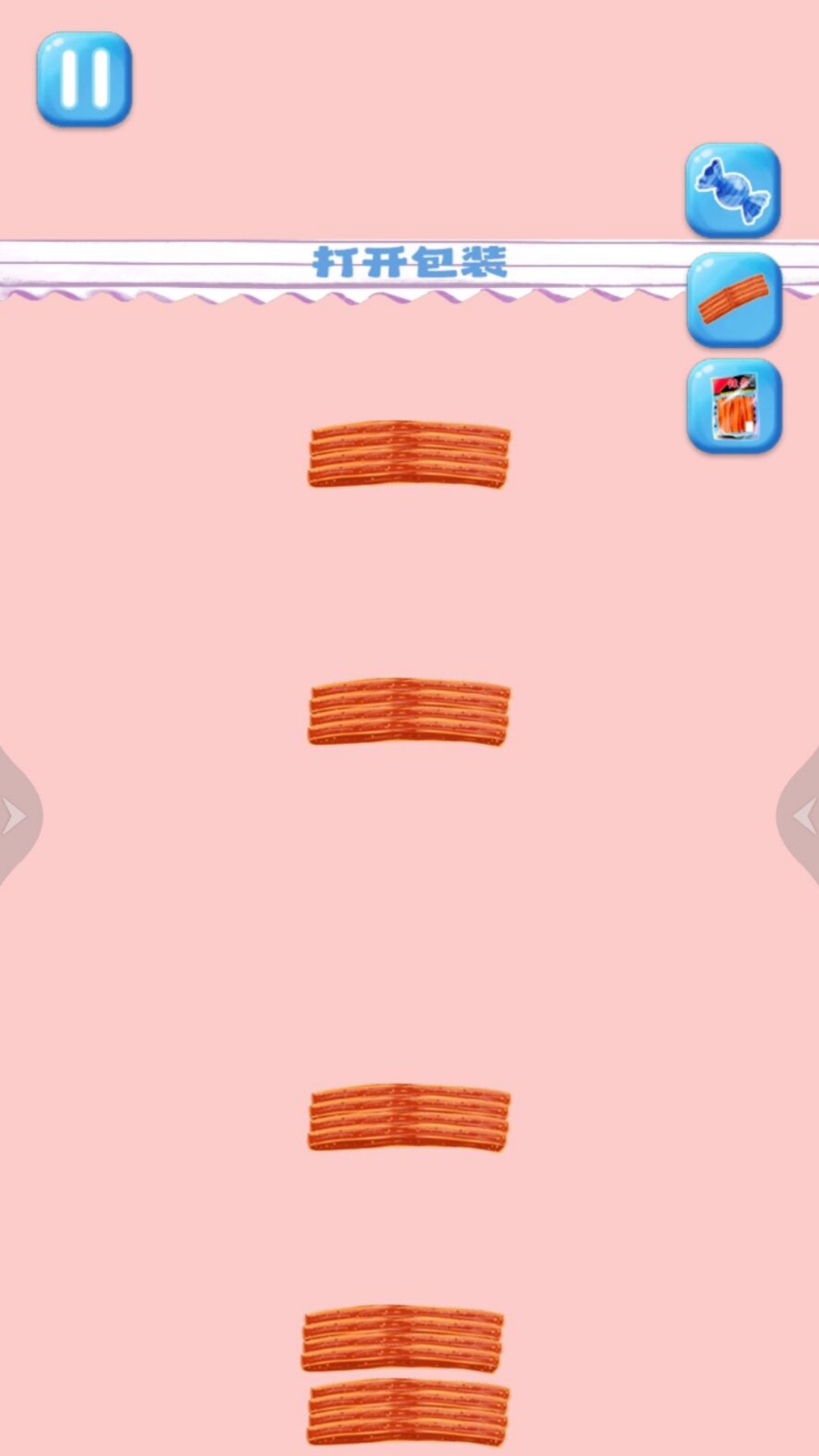The height and width of the screenshot is (1456, 819).
Task: Tap the right edge arrow handle
Action: point(802,816)
